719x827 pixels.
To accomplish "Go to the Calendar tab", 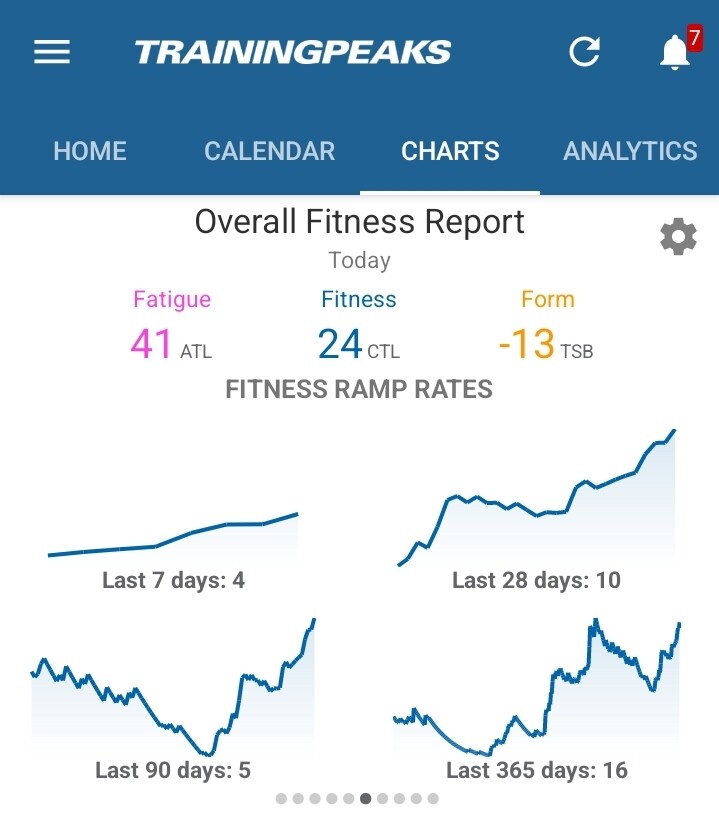I will click(x=269, y=152).
